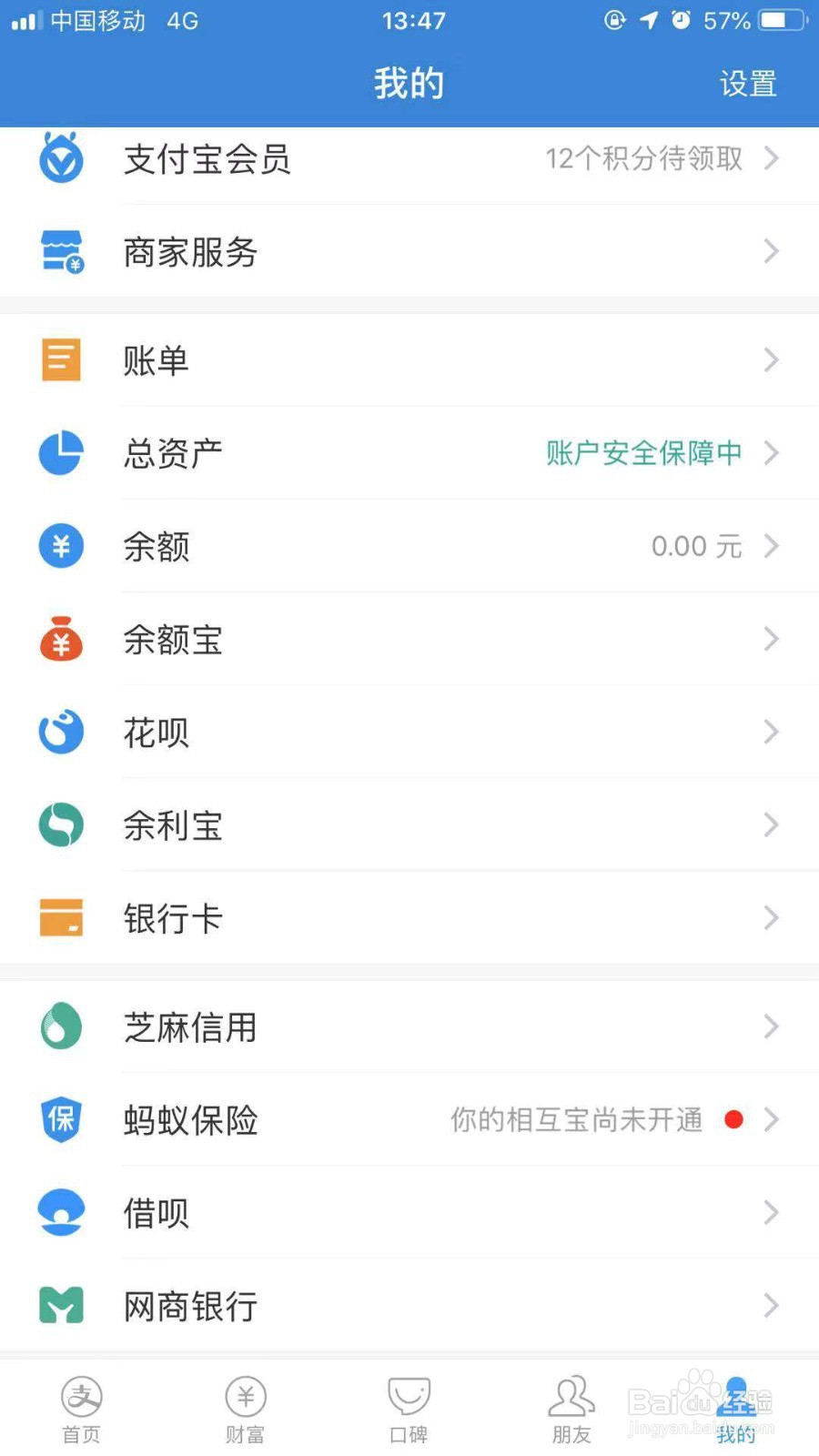Viewport: 819px width, 1456px height.
Task: Open 设置 settings
Action: coord(748,84)
